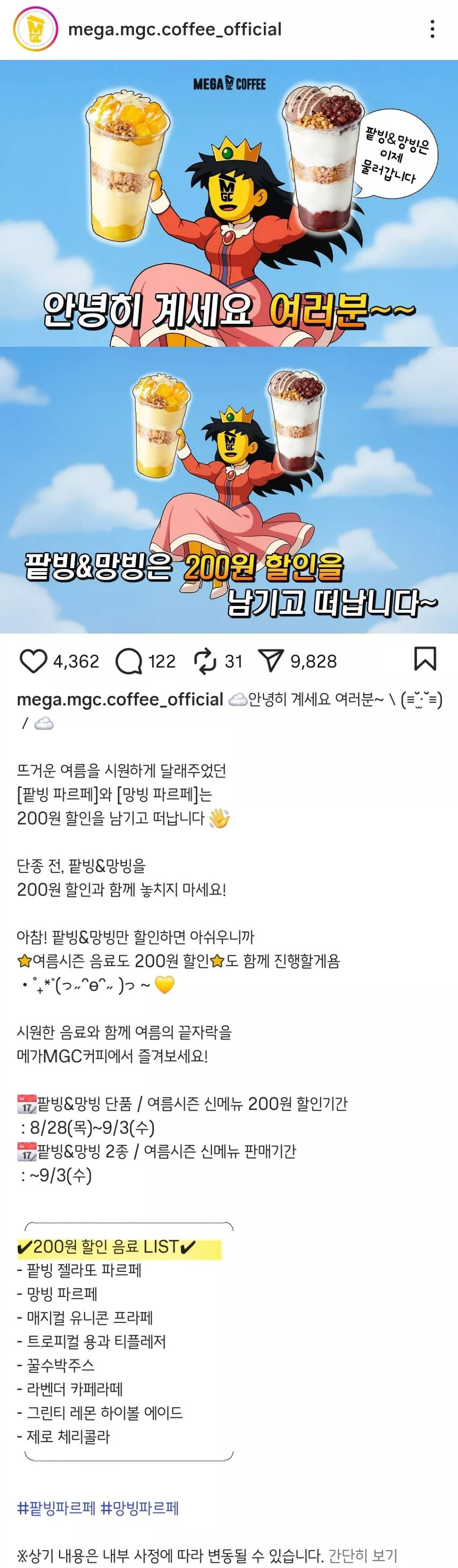The width and height of the screenshot is (458, 1568).
Task: Open the comments on this post
Action: click(129, 661)
